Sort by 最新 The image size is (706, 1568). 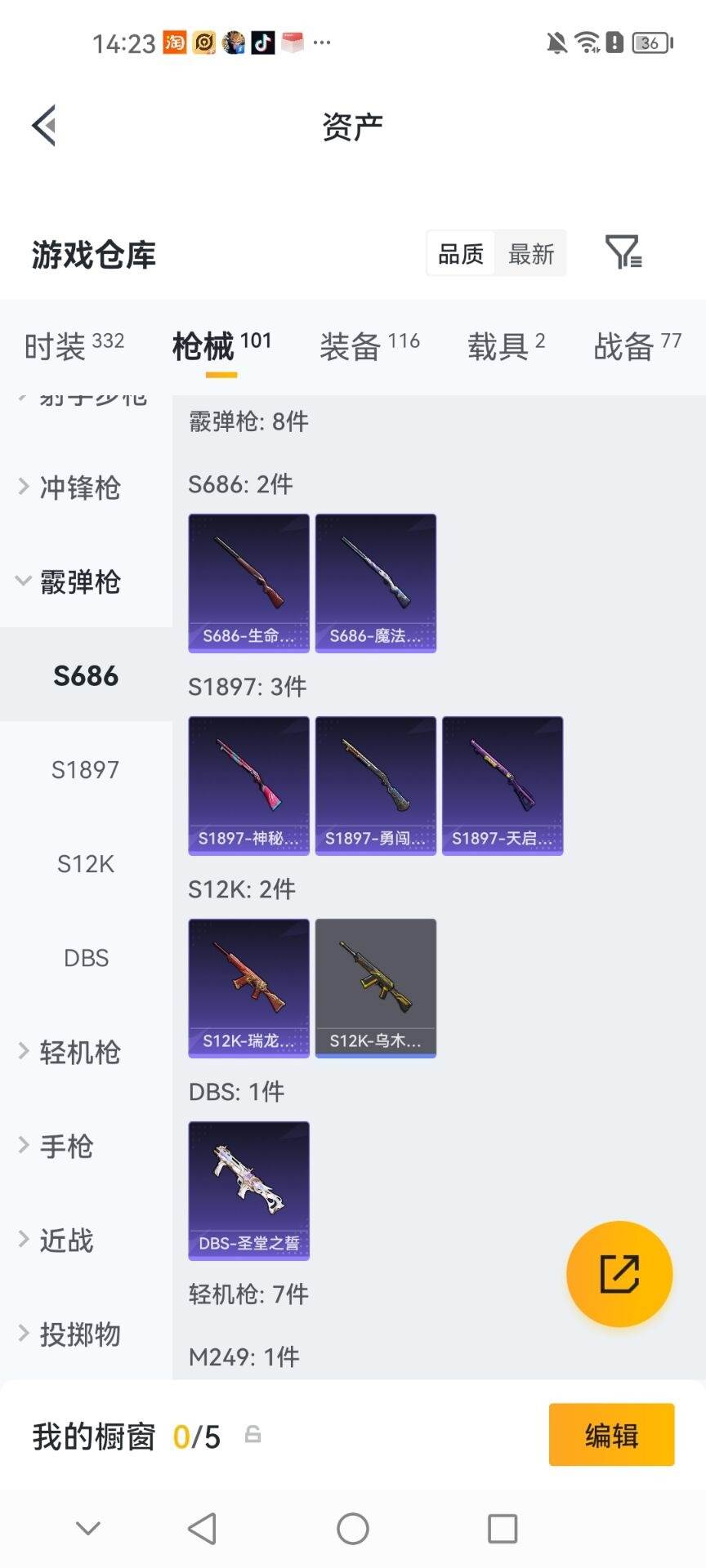531,254
